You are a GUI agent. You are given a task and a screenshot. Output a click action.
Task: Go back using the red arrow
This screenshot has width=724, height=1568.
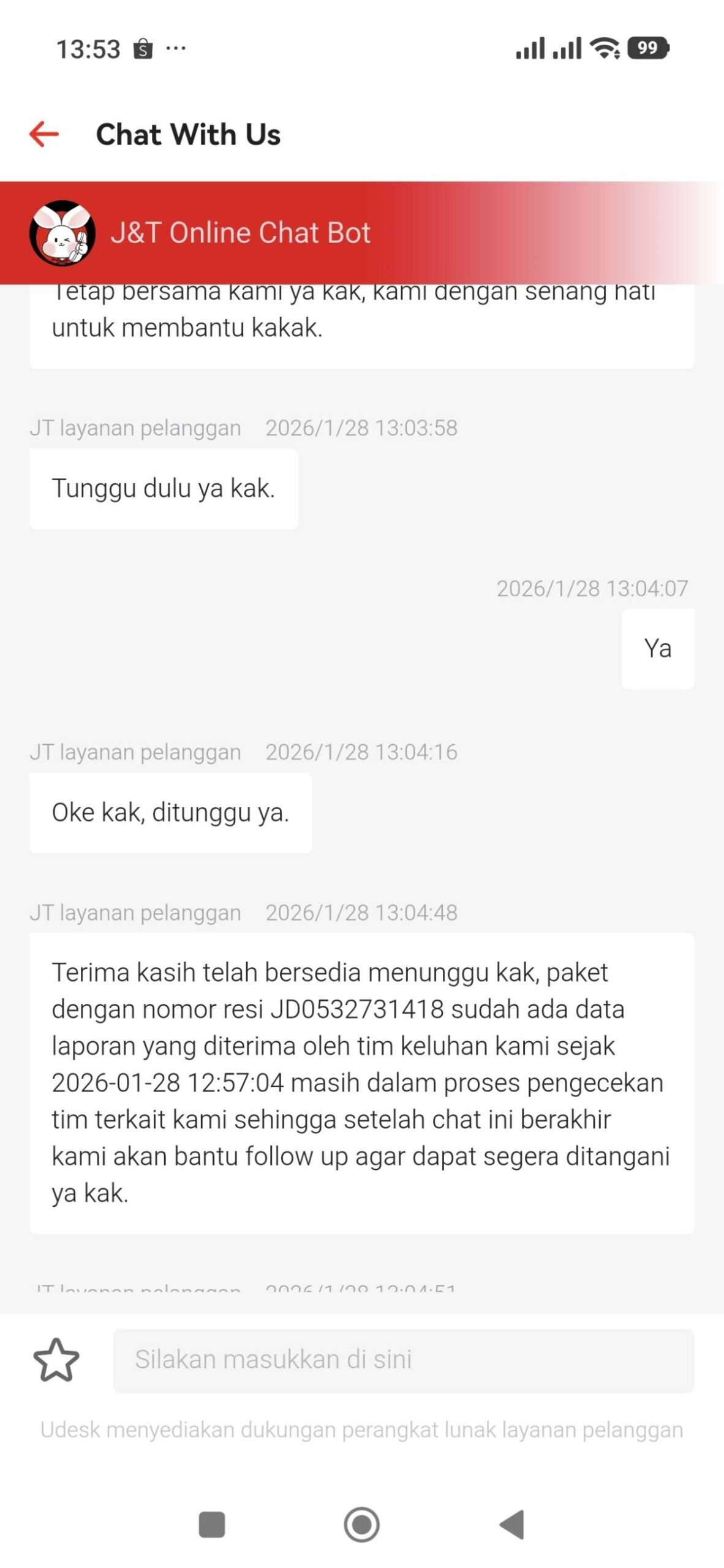coord(44,134)
